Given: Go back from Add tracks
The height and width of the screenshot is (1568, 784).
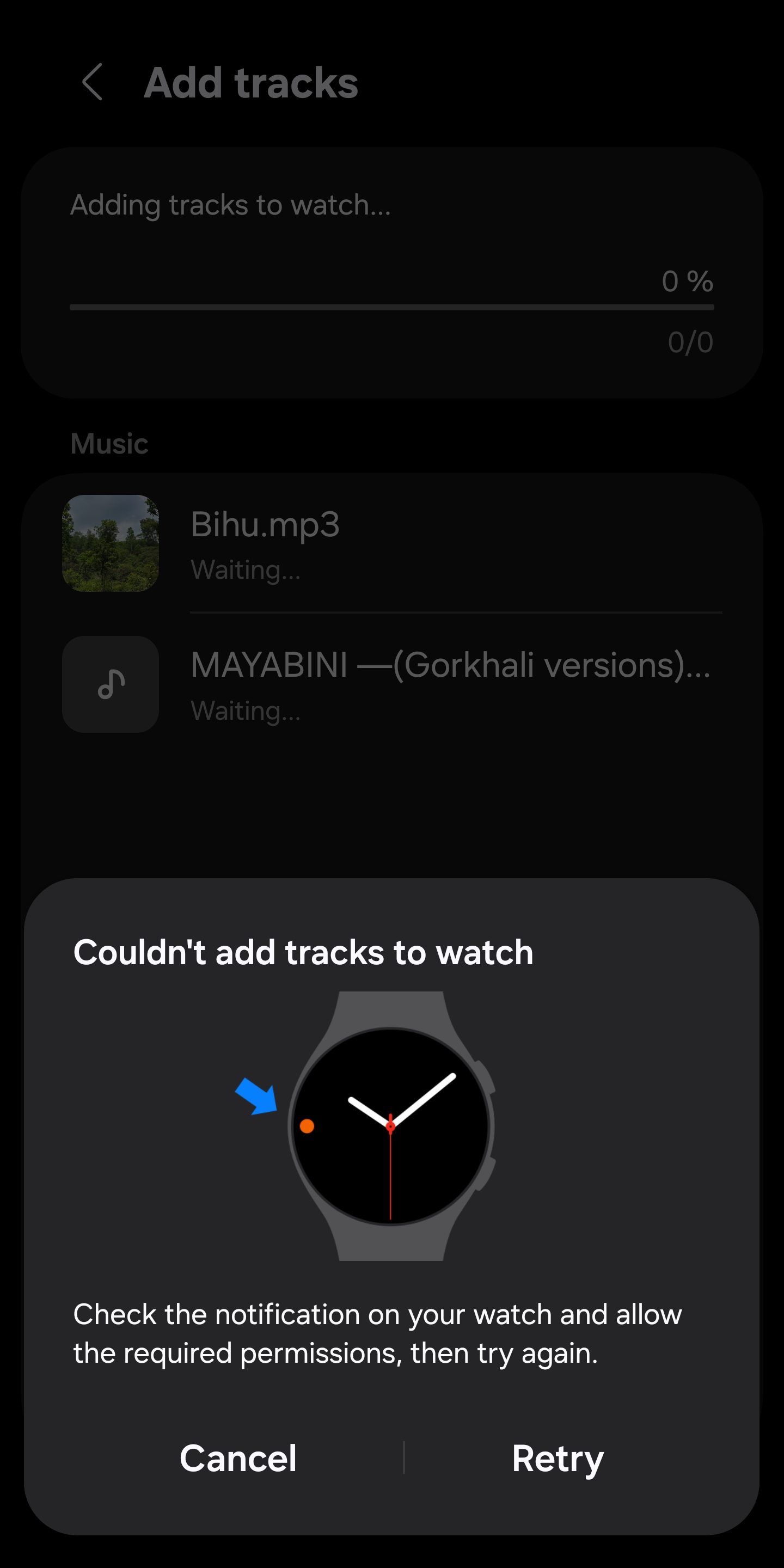Looking at the screenshot, I should point(93,82).
